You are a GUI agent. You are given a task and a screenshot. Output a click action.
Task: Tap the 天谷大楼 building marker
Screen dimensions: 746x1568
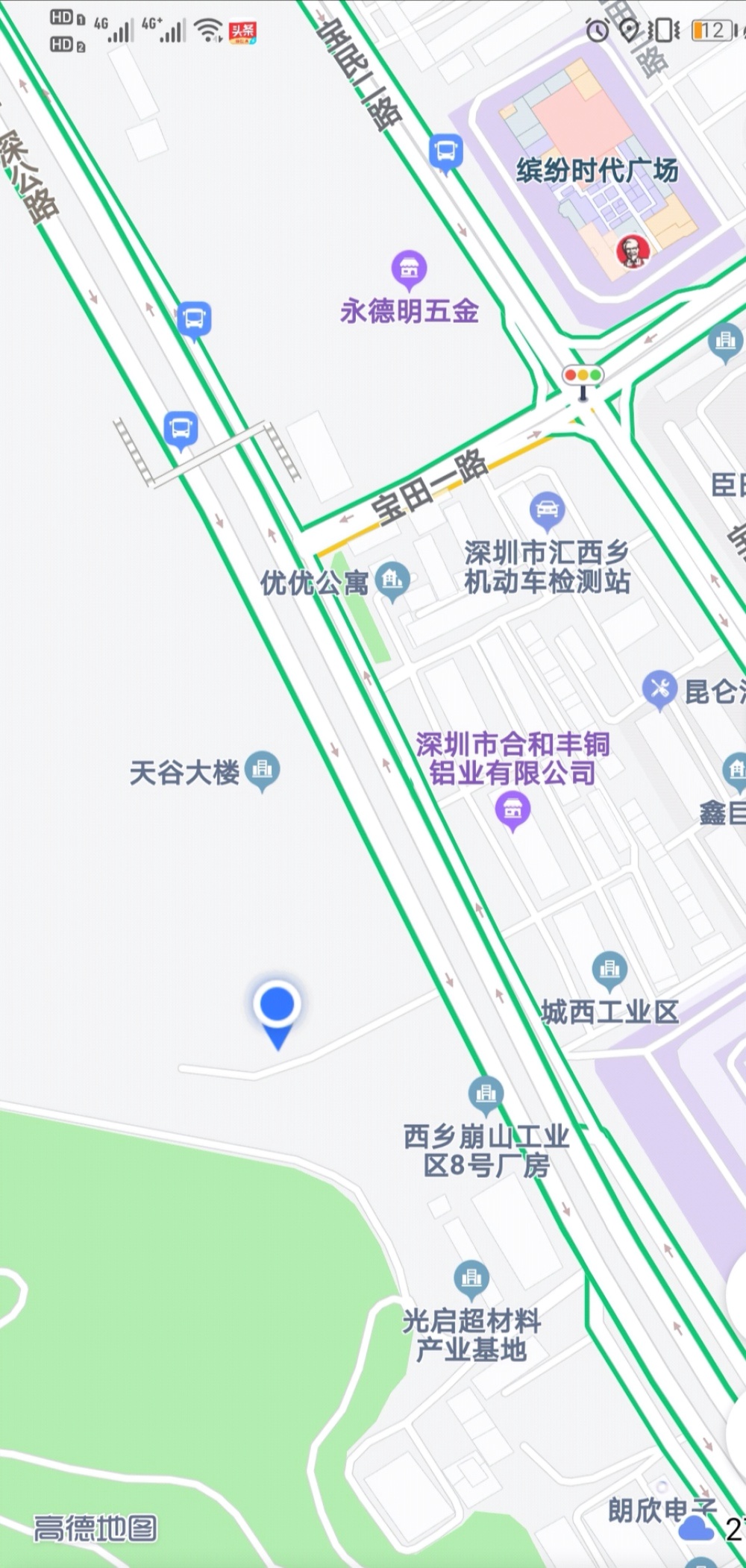tap(262, 771)
